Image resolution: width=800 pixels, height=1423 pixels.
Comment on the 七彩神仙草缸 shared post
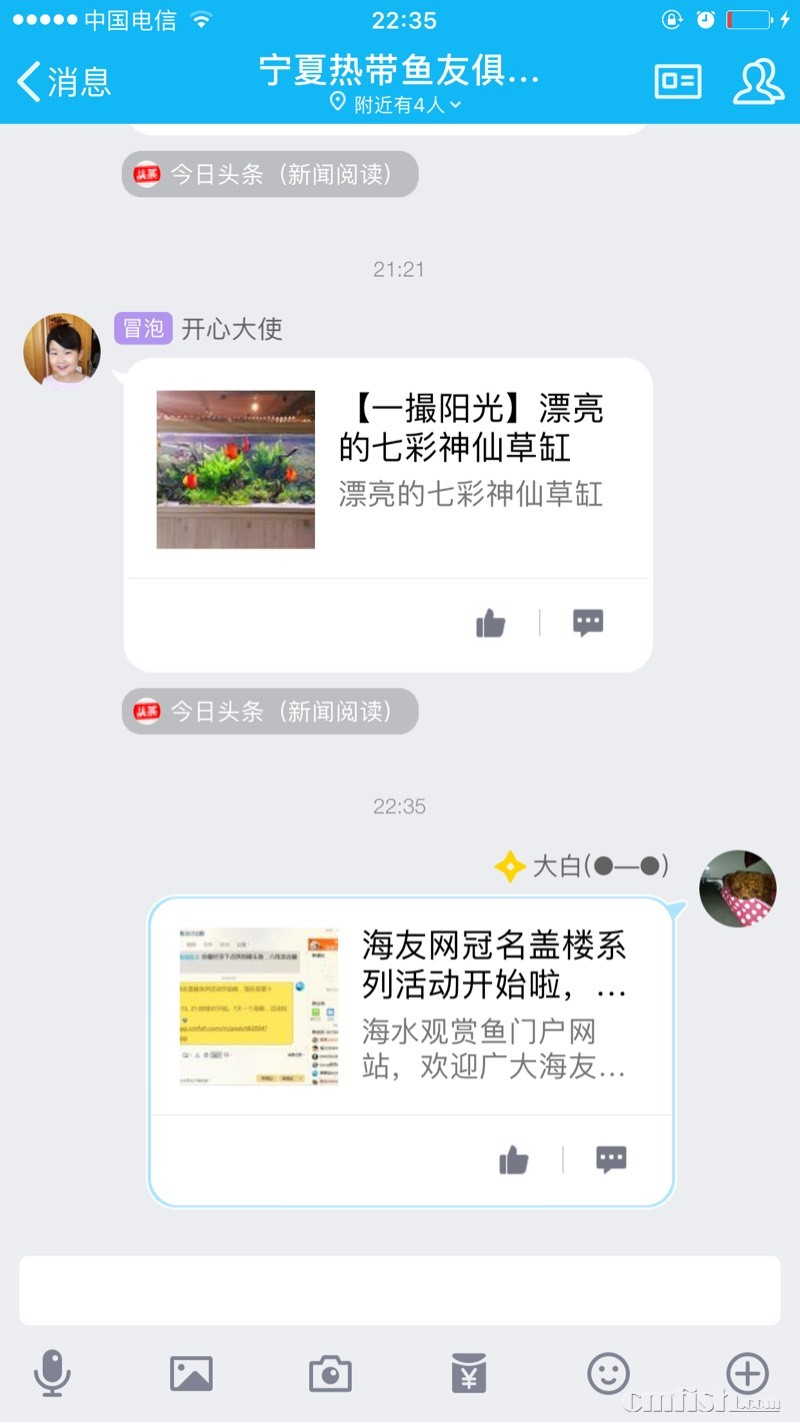pyautogui.click(x=588, y=623)
